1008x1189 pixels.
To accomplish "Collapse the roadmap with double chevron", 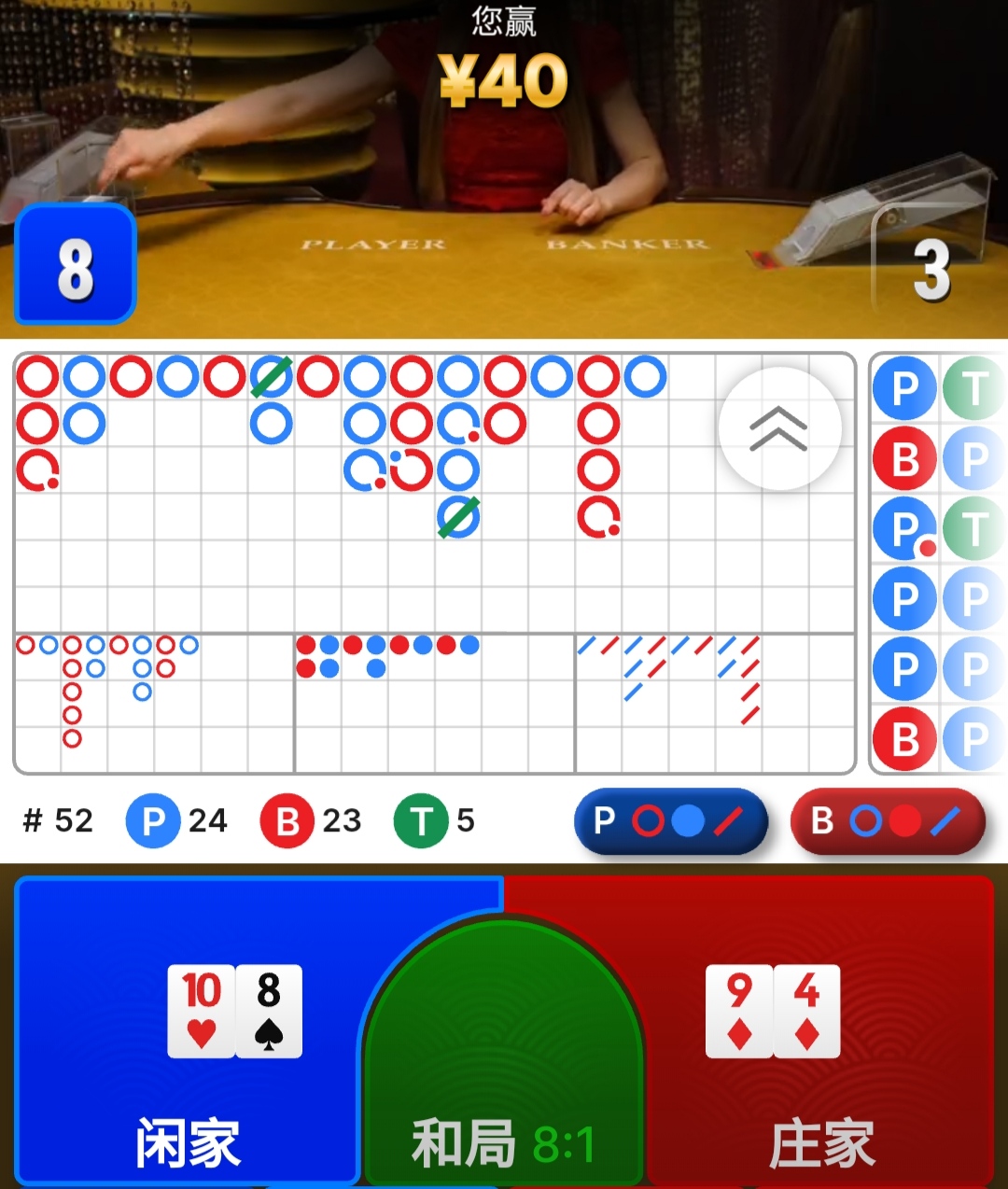I will point(779,428).
